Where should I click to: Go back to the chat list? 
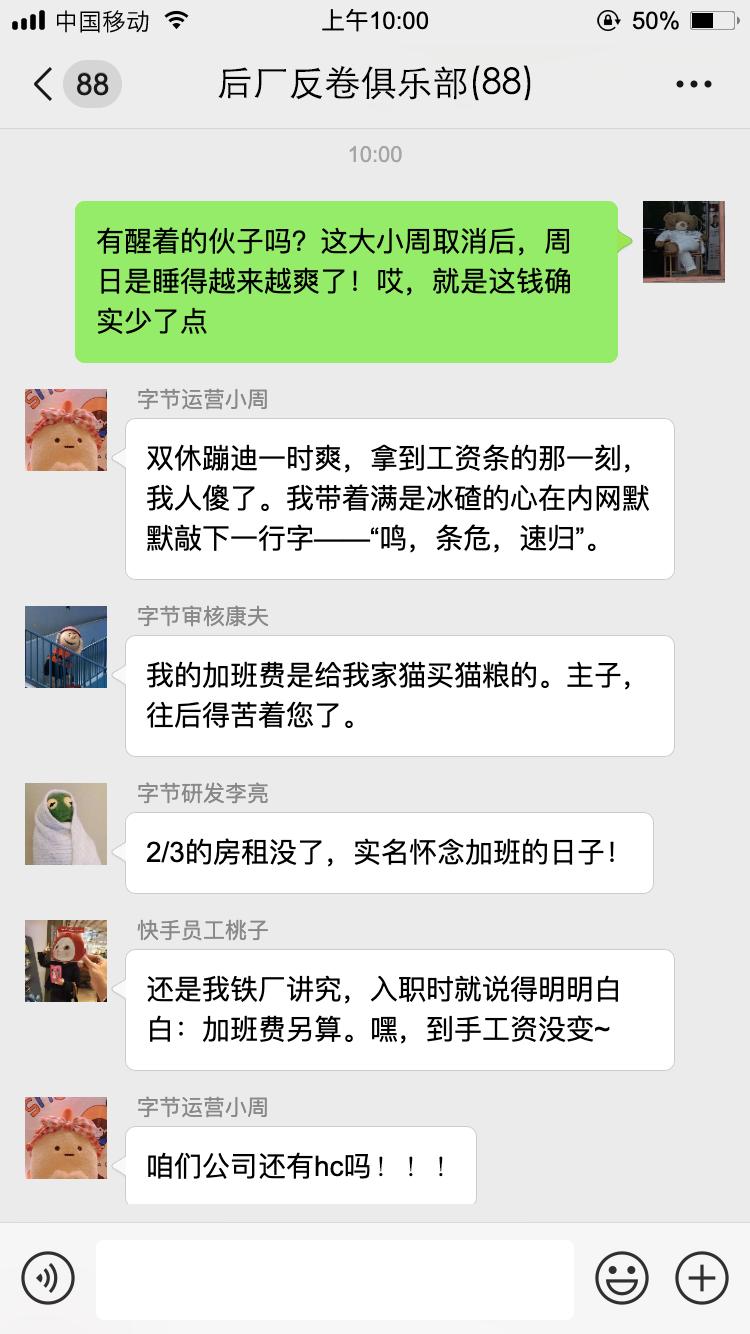coord(44,84)
